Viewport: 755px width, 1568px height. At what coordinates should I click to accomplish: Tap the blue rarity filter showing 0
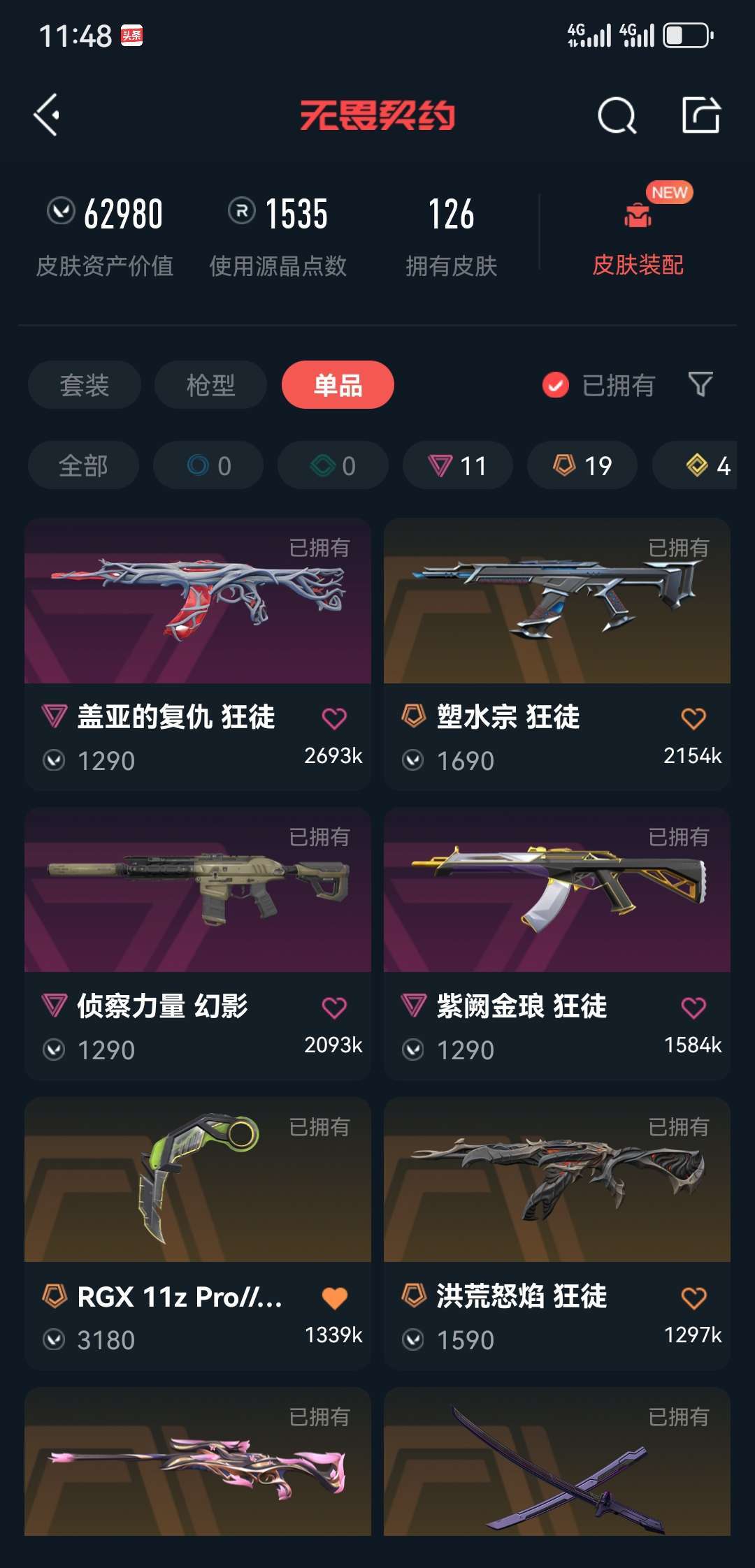point(209,465)
